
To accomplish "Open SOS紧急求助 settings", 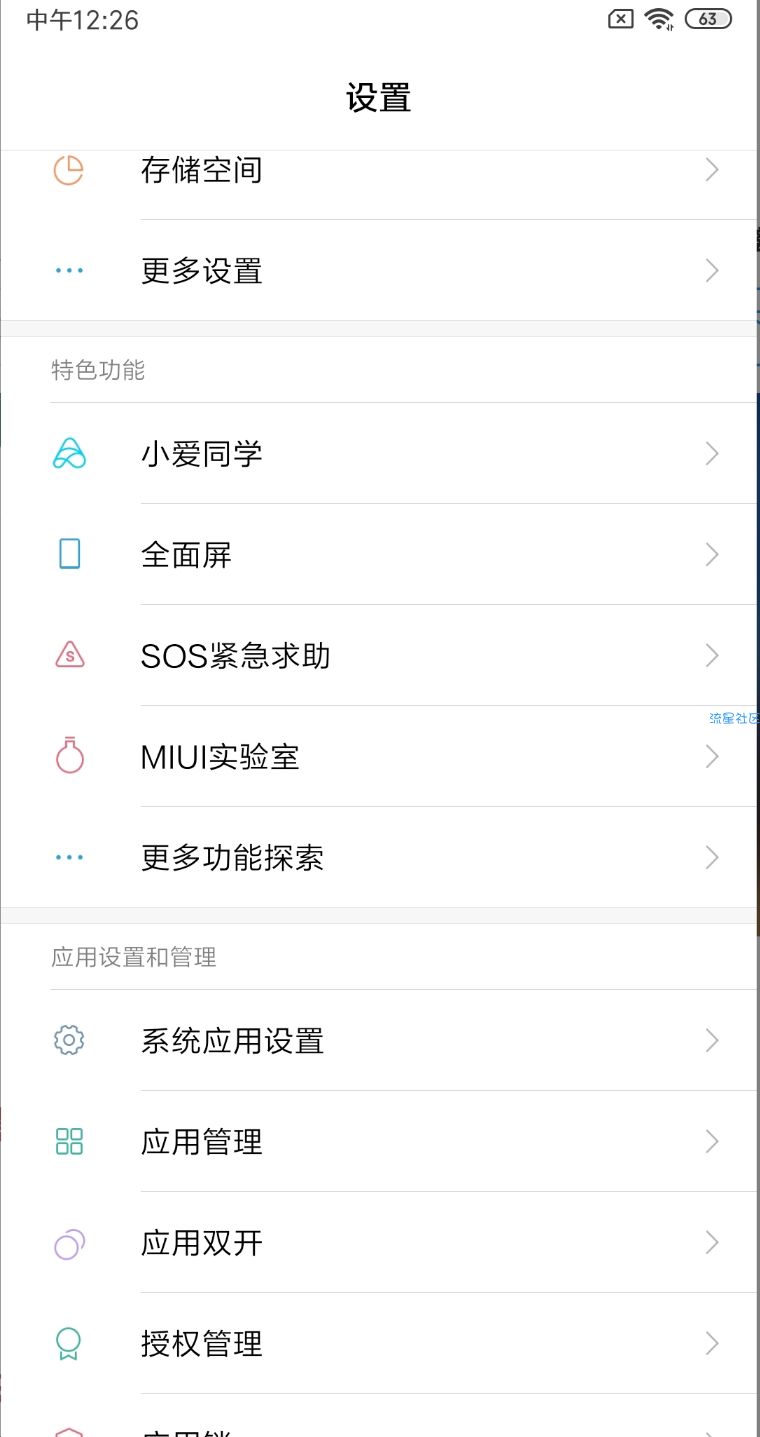I will coord(378,655).
